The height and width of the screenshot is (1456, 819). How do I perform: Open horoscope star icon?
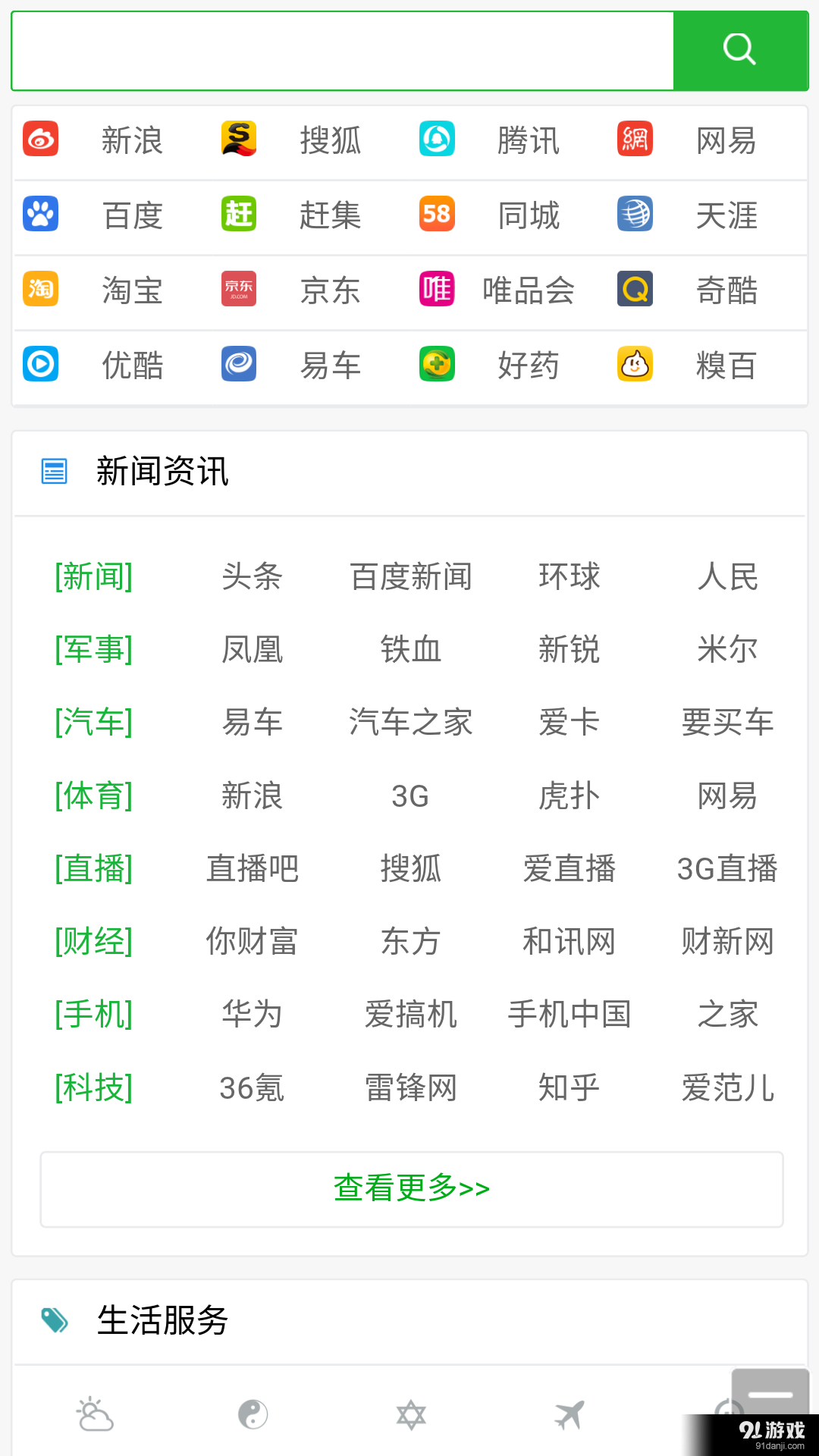[x=410, y=1412]
